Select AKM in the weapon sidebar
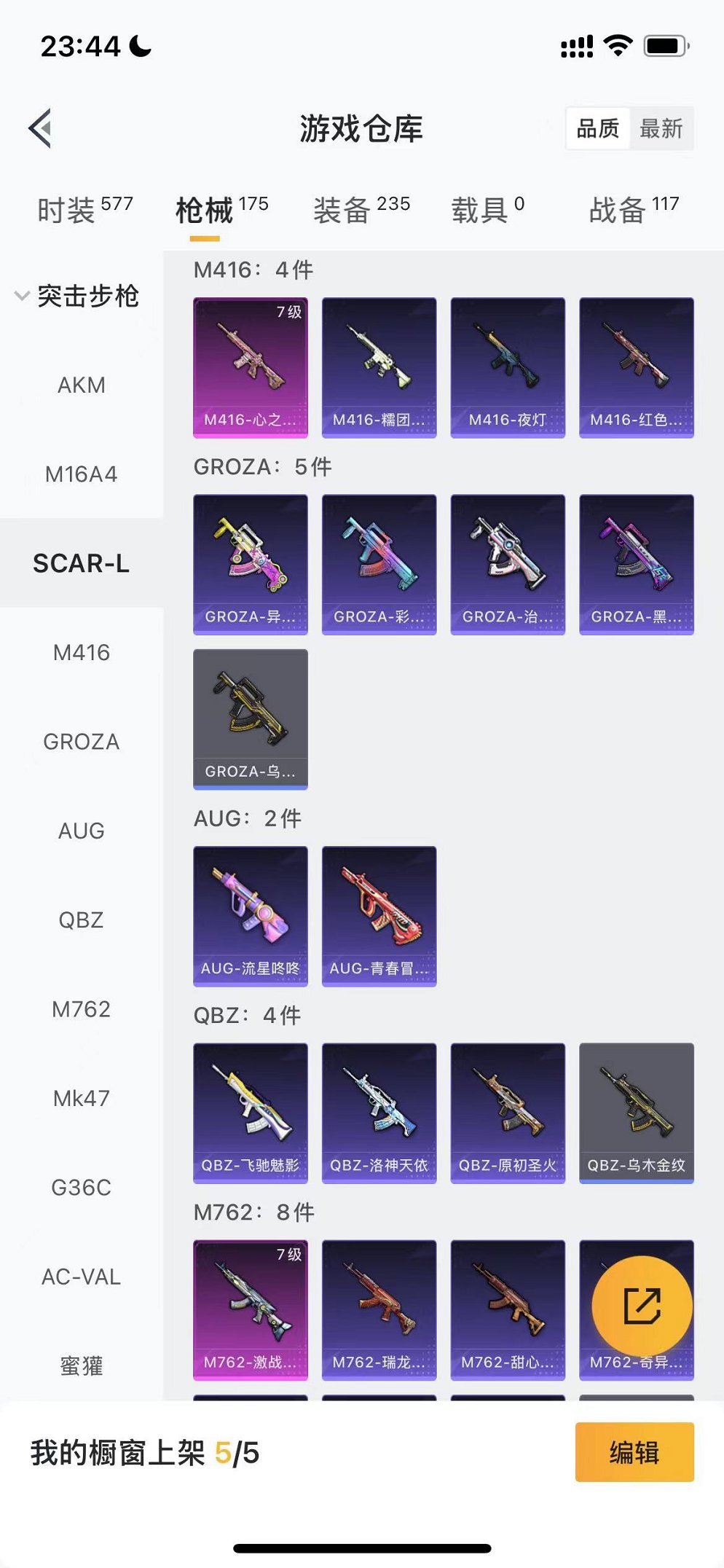Screen dimensions: 724x1568 [x=82, y=385]
